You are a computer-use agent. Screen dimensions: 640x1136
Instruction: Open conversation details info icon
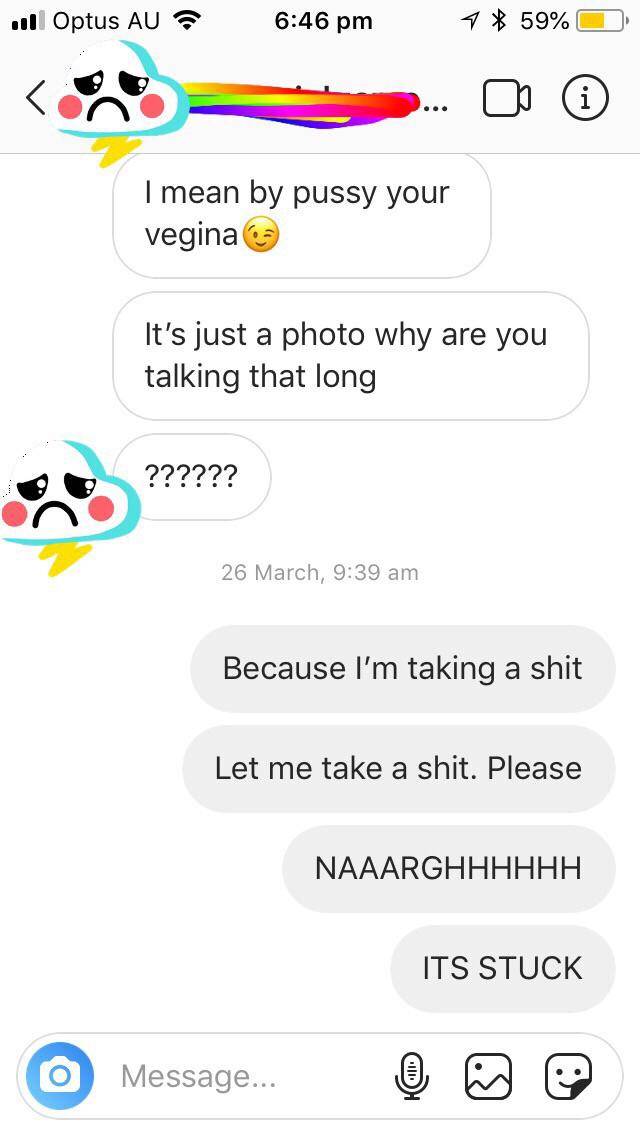click(585, 97)
